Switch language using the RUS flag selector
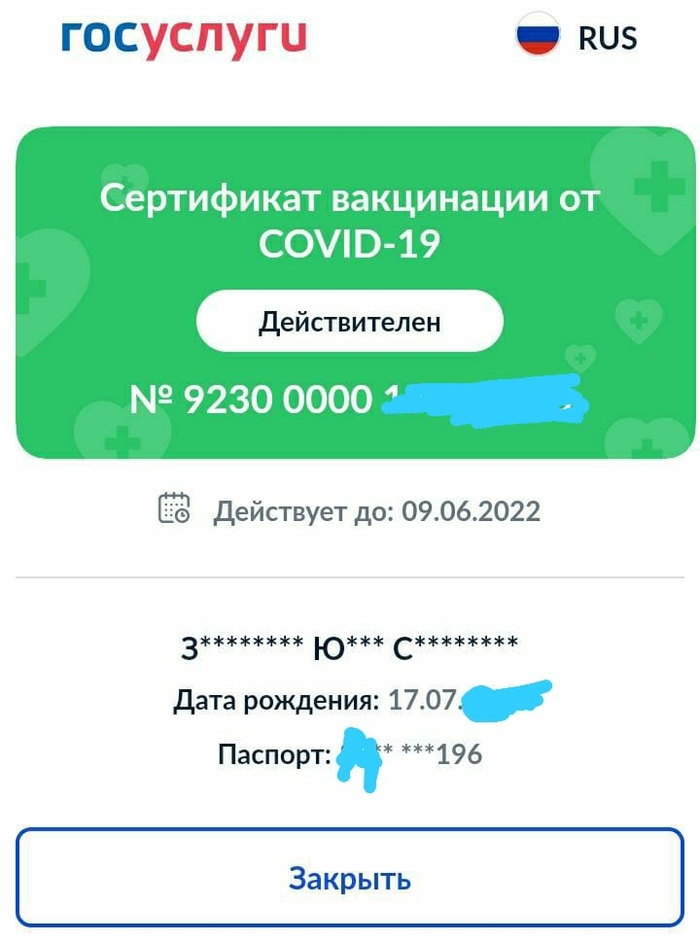The height and width of the screenshot is (941, 700). coord(577,38)
